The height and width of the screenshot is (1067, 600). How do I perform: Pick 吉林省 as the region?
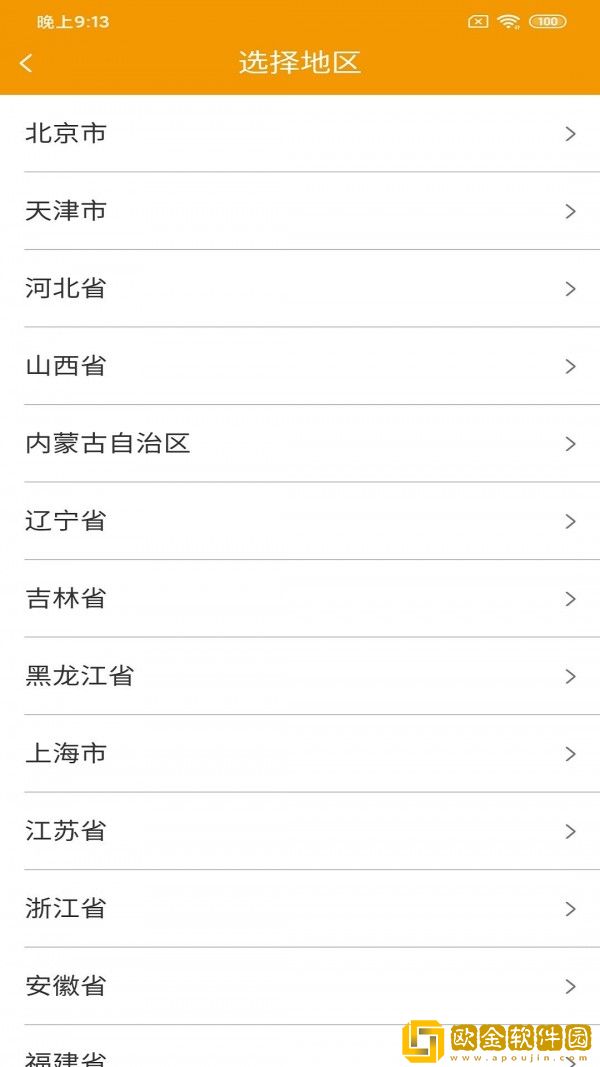(300, 599)
